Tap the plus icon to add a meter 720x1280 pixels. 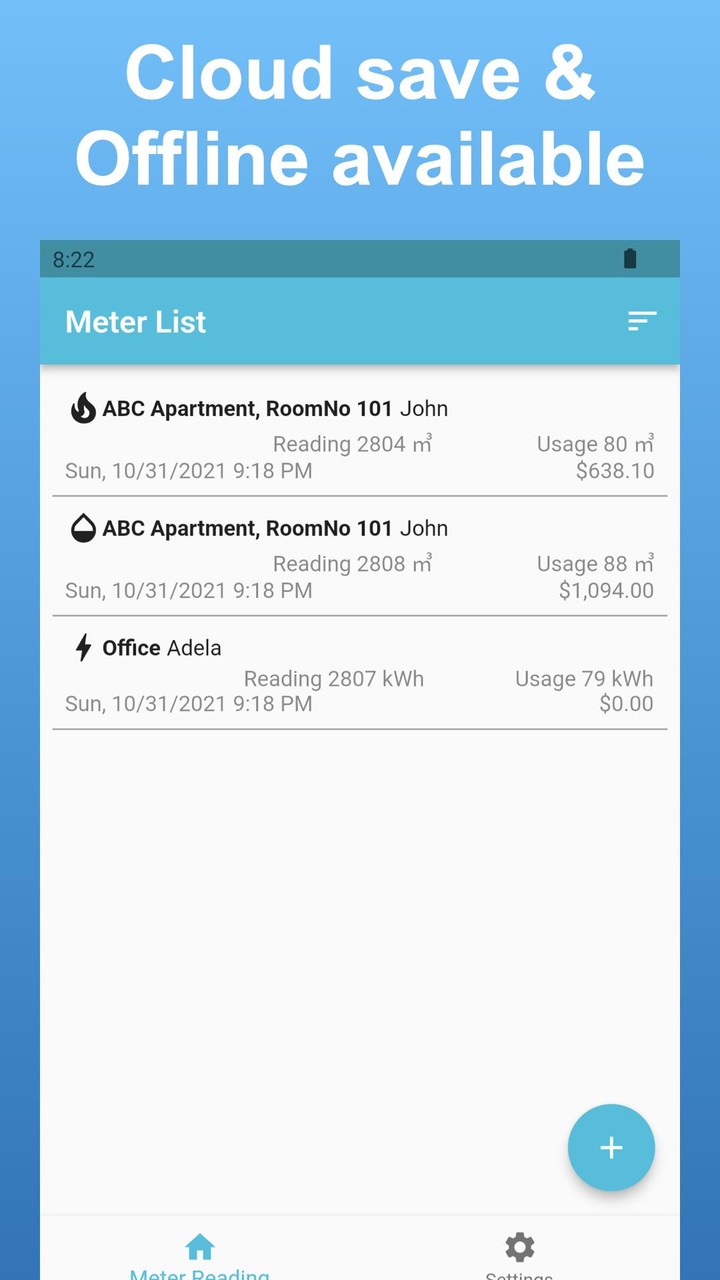point(611,1147)
